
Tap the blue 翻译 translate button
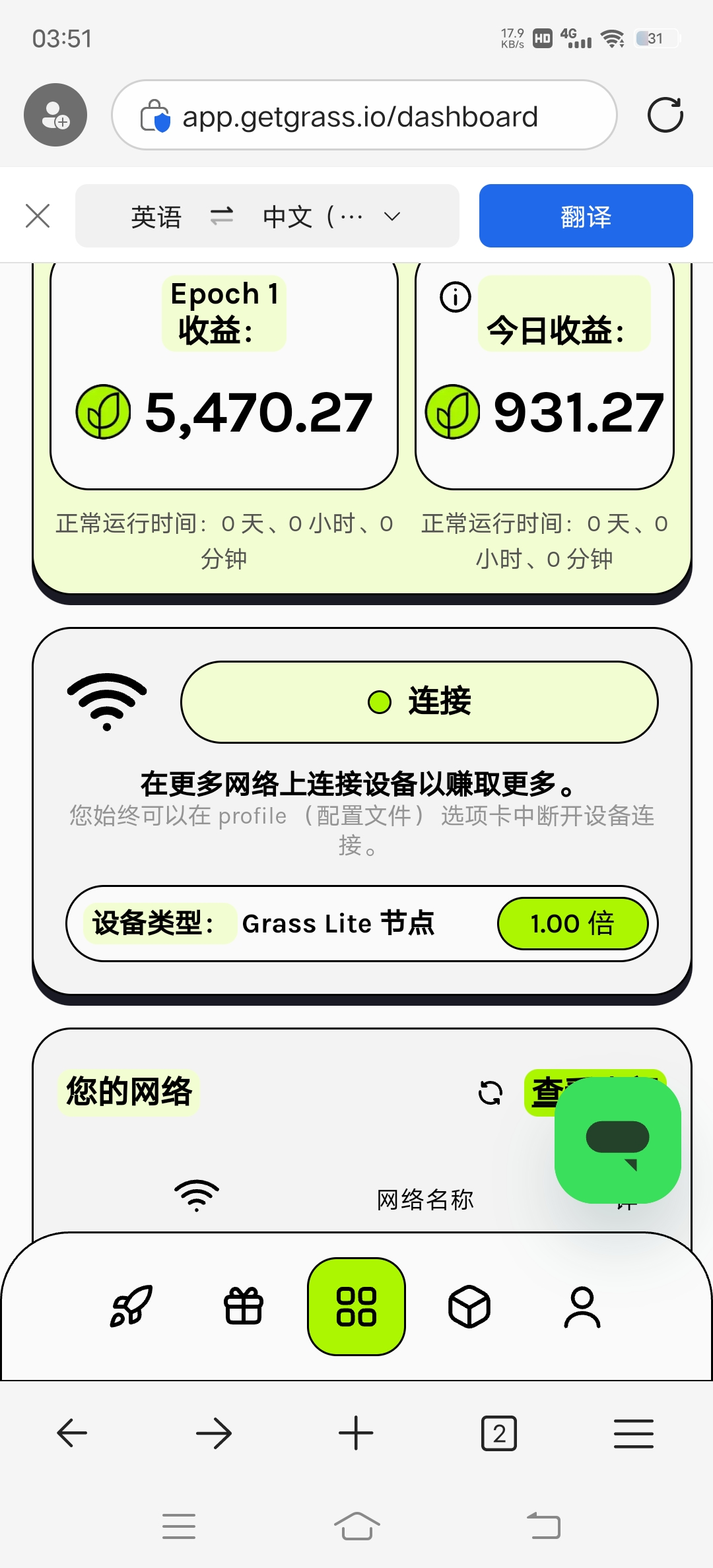tap(586, 216)
